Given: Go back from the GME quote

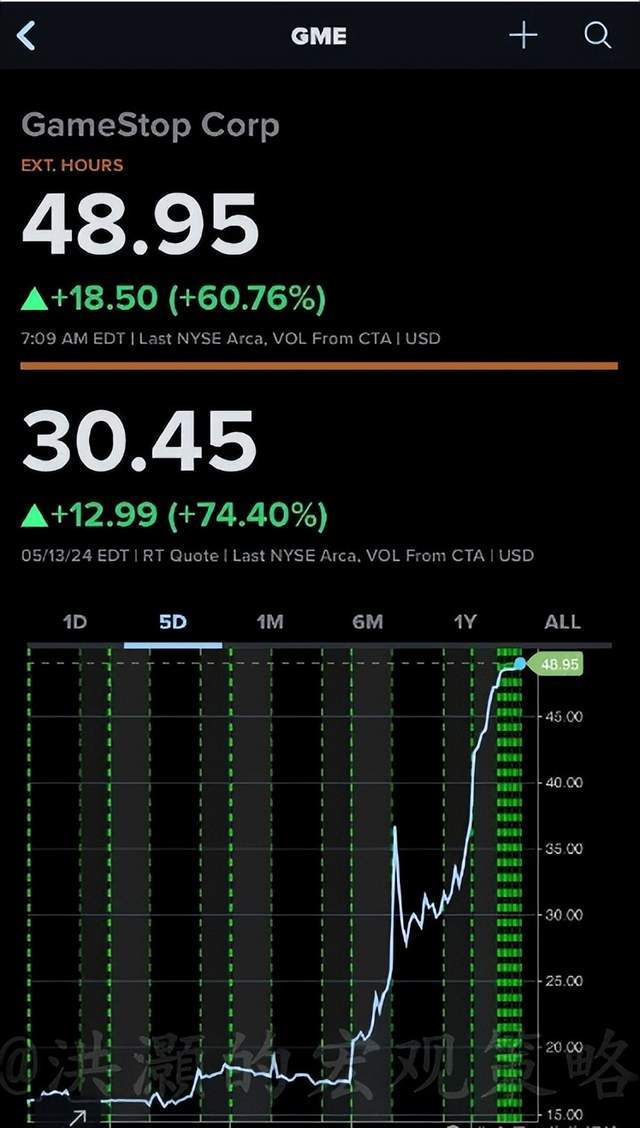Looking at the screenshot, I should tap(27, 36).
